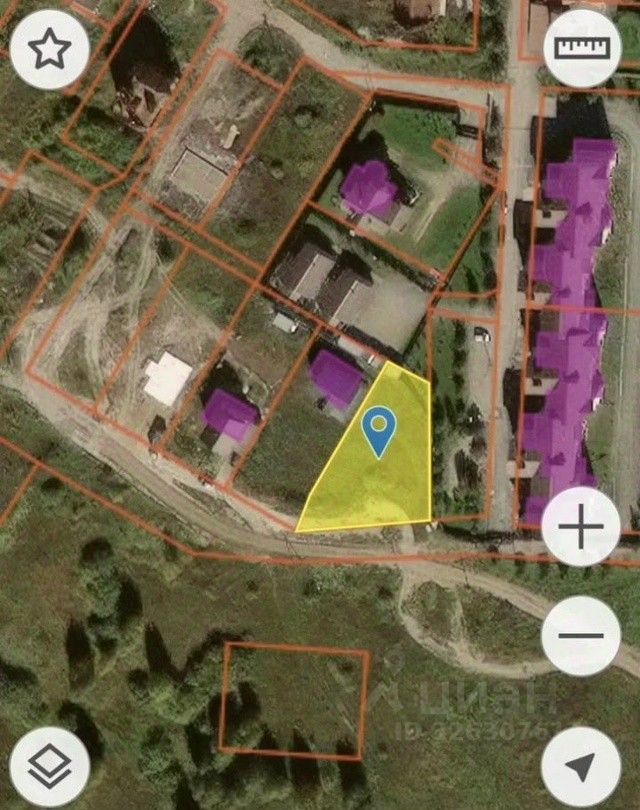Center the map on my location
640x810 pixels.
581,767
